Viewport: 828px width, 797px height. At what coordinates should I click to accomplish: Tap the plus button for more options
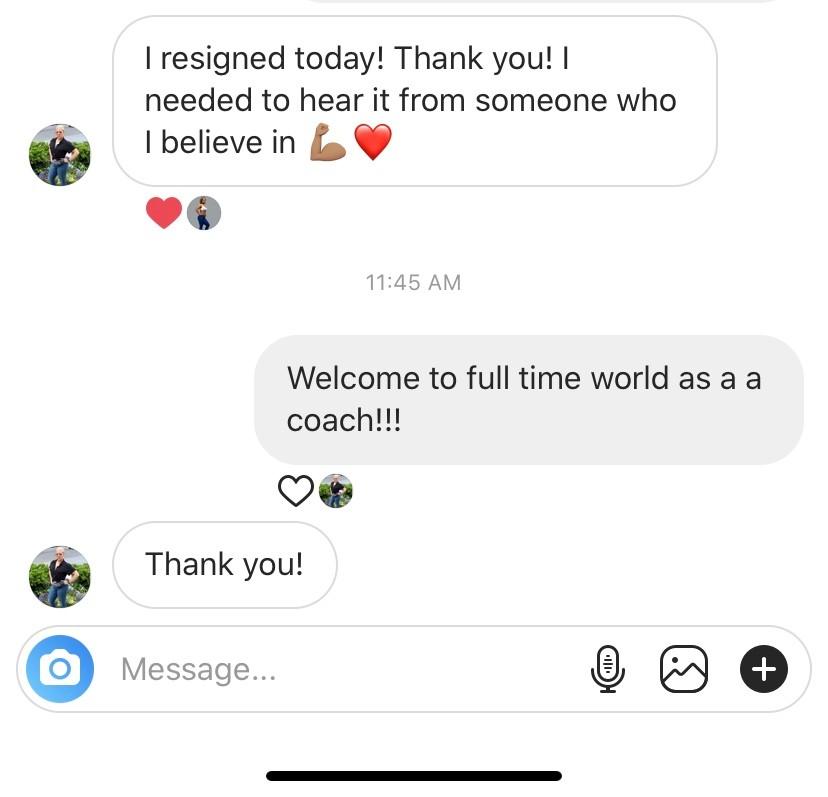tap(763, 669)
